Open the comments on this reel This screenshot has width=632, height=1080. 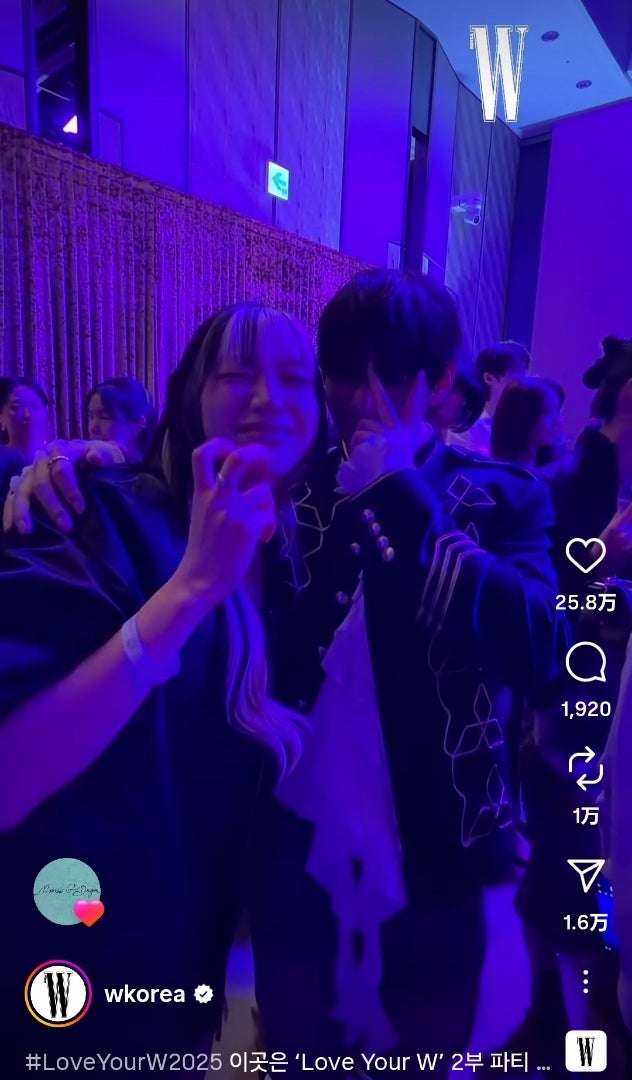coord(585,663)
